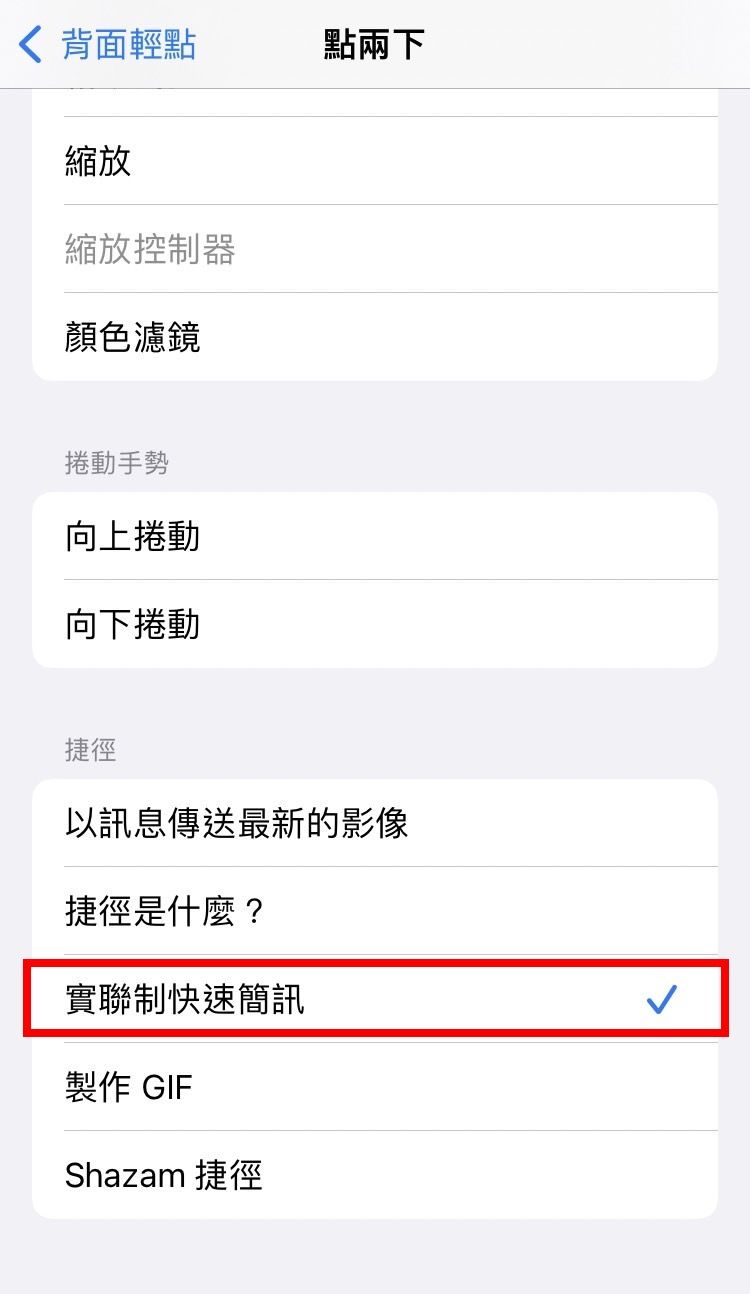Select 向下捲動 scroll gesture
Viewport: 750px width, 1294px height.
point(375,624)
